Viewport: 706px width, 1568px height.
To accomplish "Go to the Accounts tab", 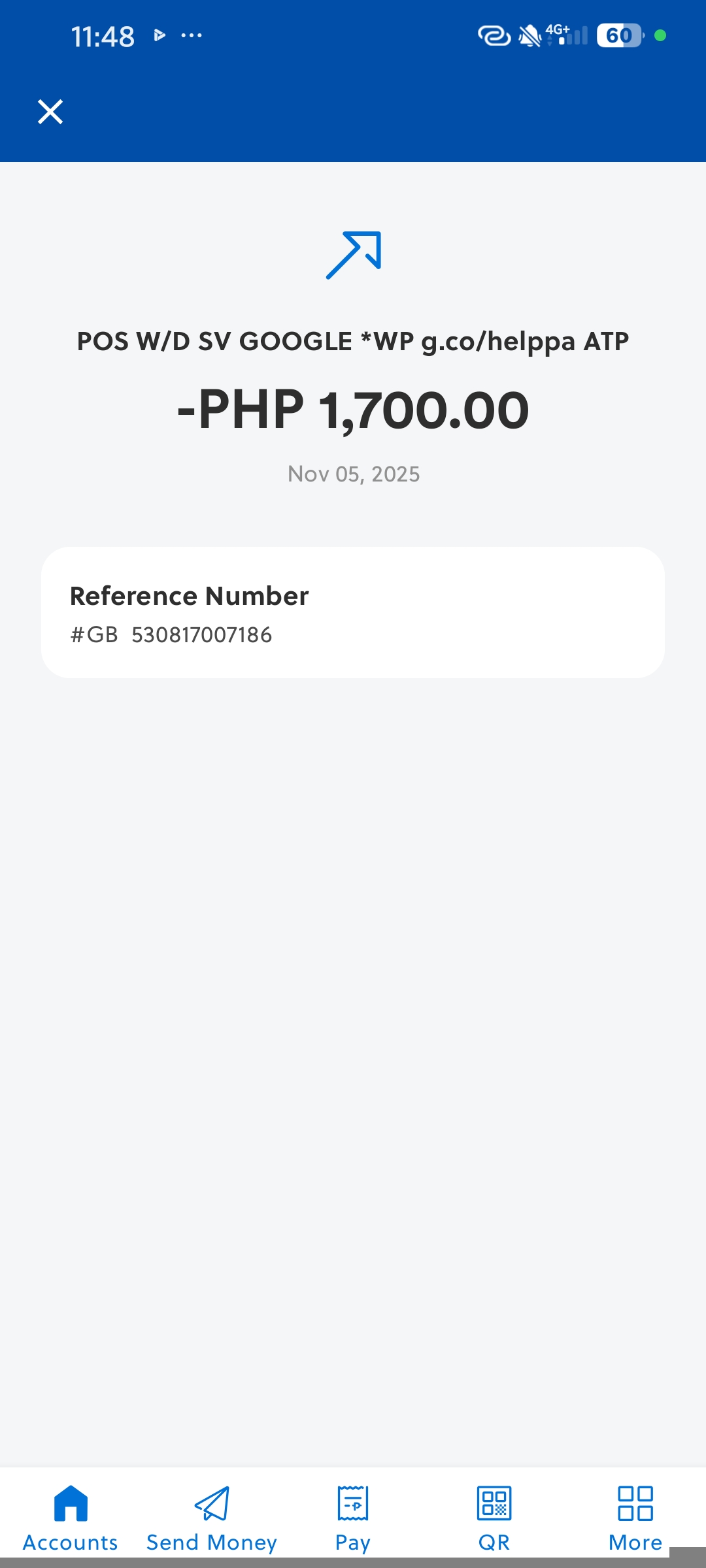I will coord(71,1518).
